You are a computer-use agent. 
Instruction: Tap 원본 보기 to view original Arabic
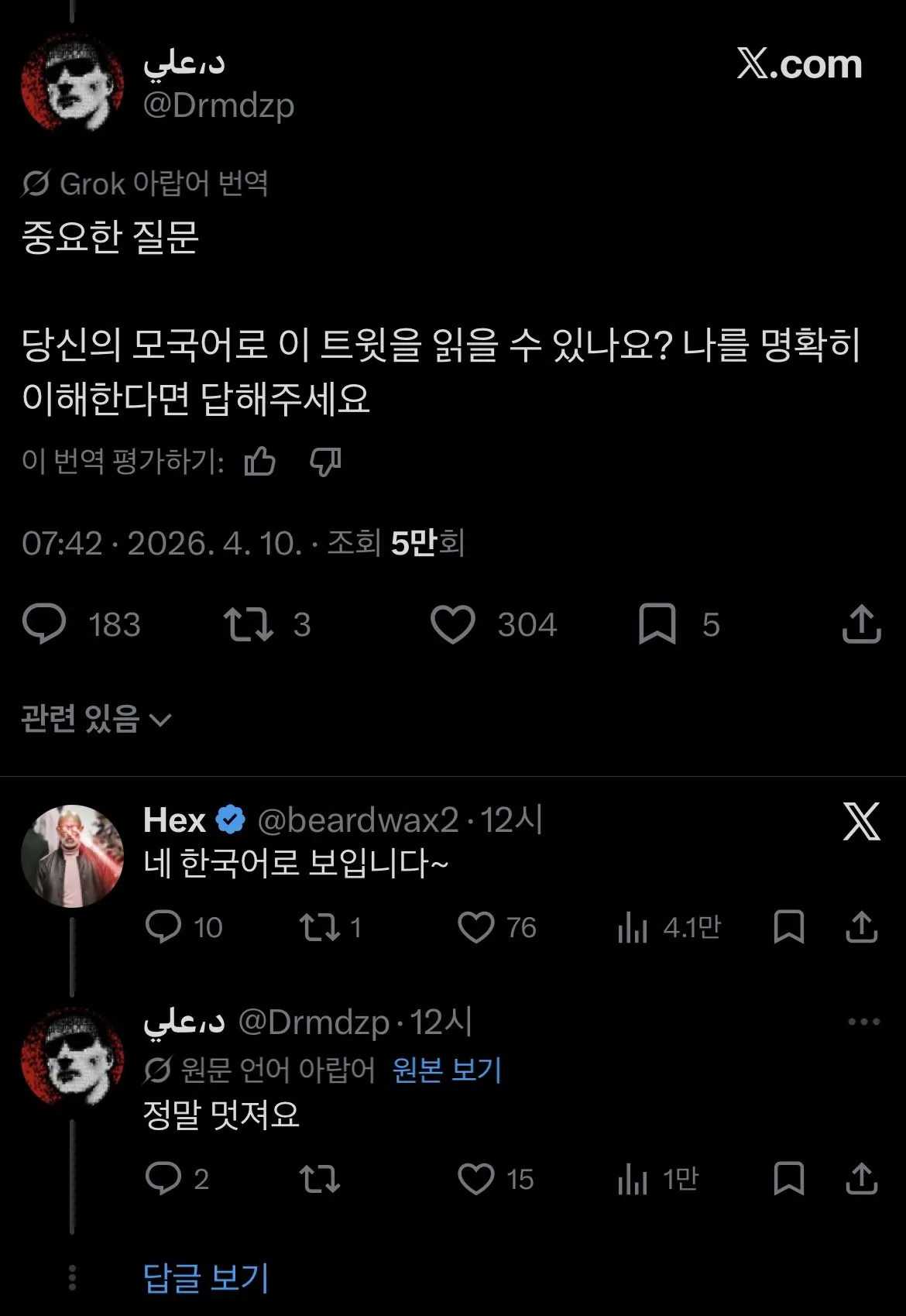pyautogui.click(x=447, y=1070)
